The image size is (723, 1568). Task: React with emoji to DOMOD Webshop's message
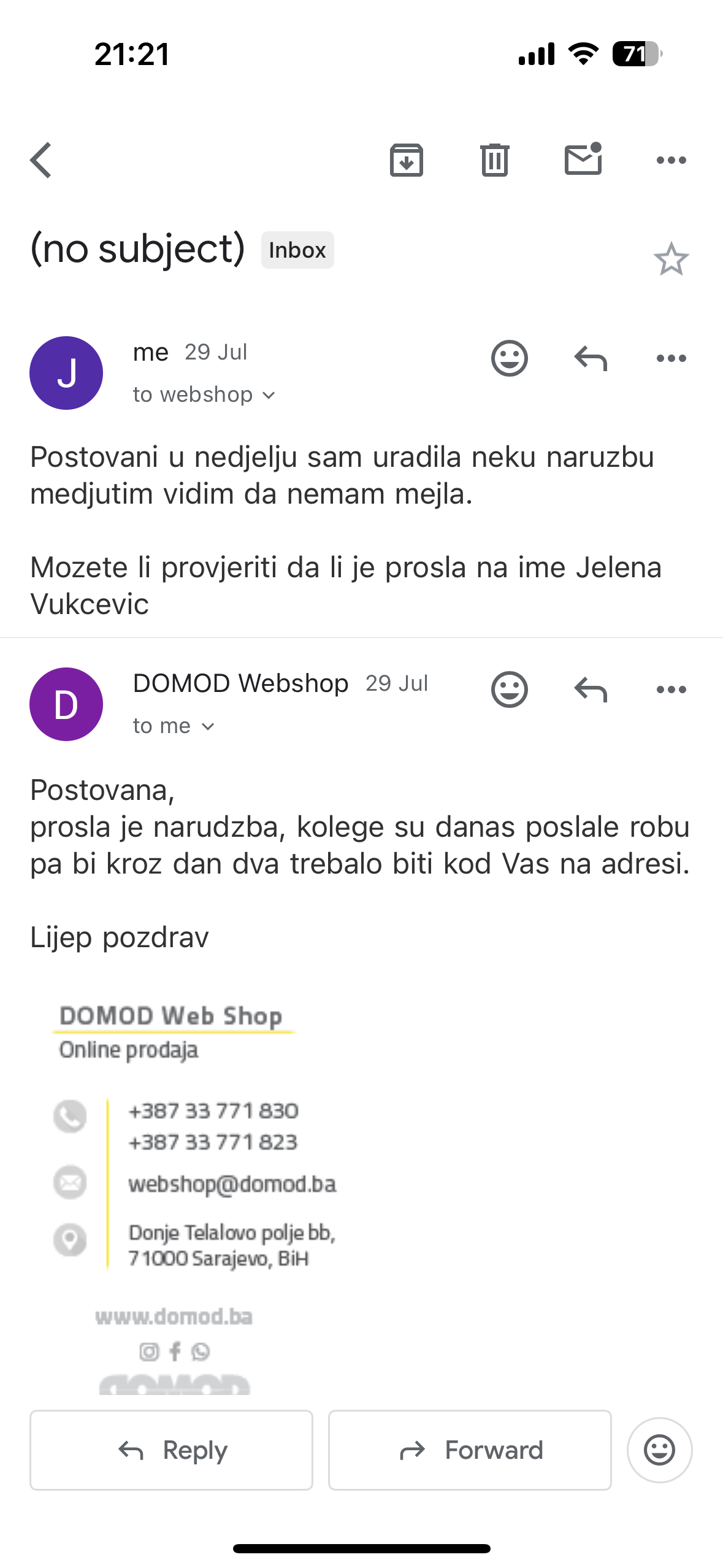tap(509, 689)
